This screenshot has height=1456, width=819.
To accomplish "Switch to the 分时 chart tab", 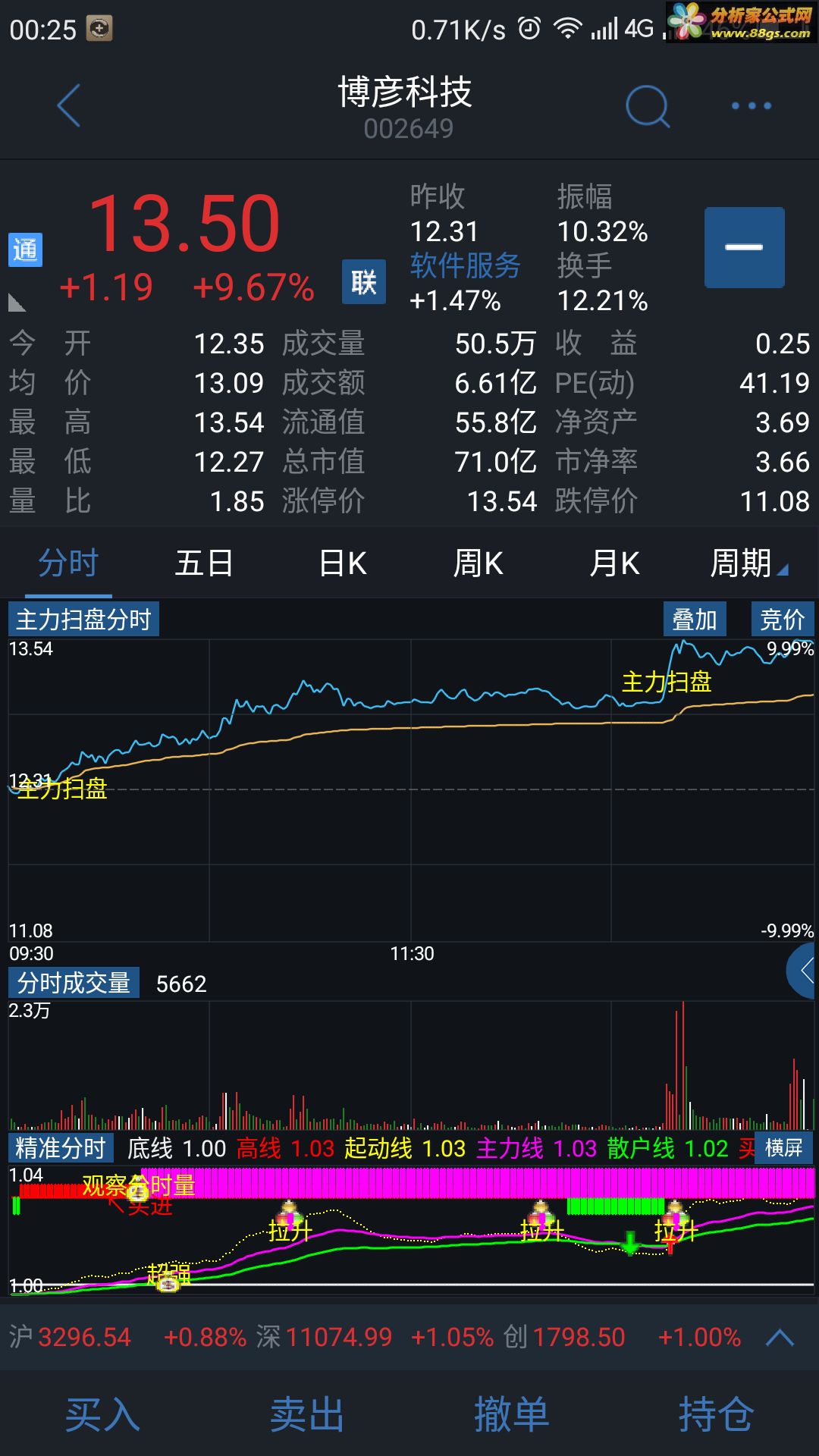I will coord(68,563).
